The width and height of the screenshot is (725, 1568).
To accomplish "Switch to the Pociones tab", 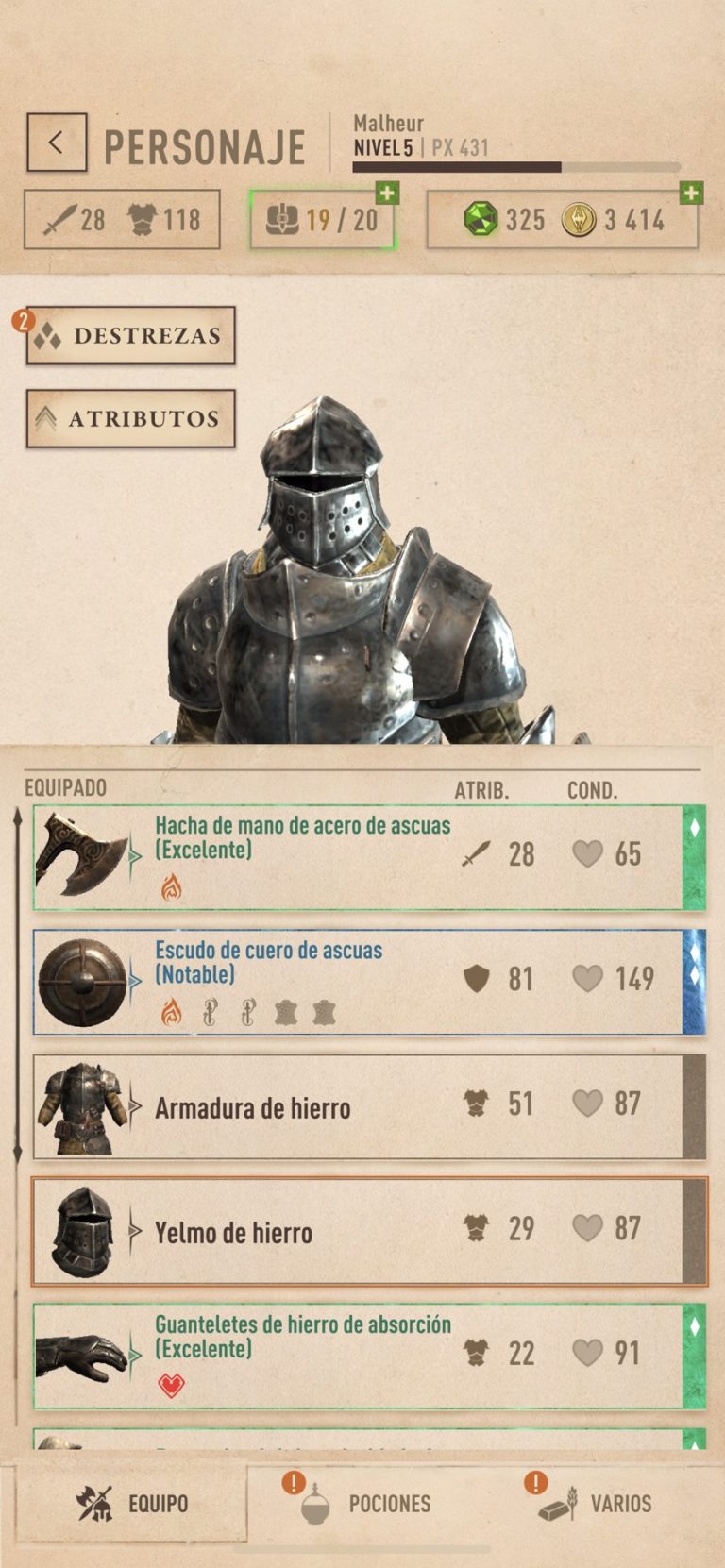I will coord(368,1503).
